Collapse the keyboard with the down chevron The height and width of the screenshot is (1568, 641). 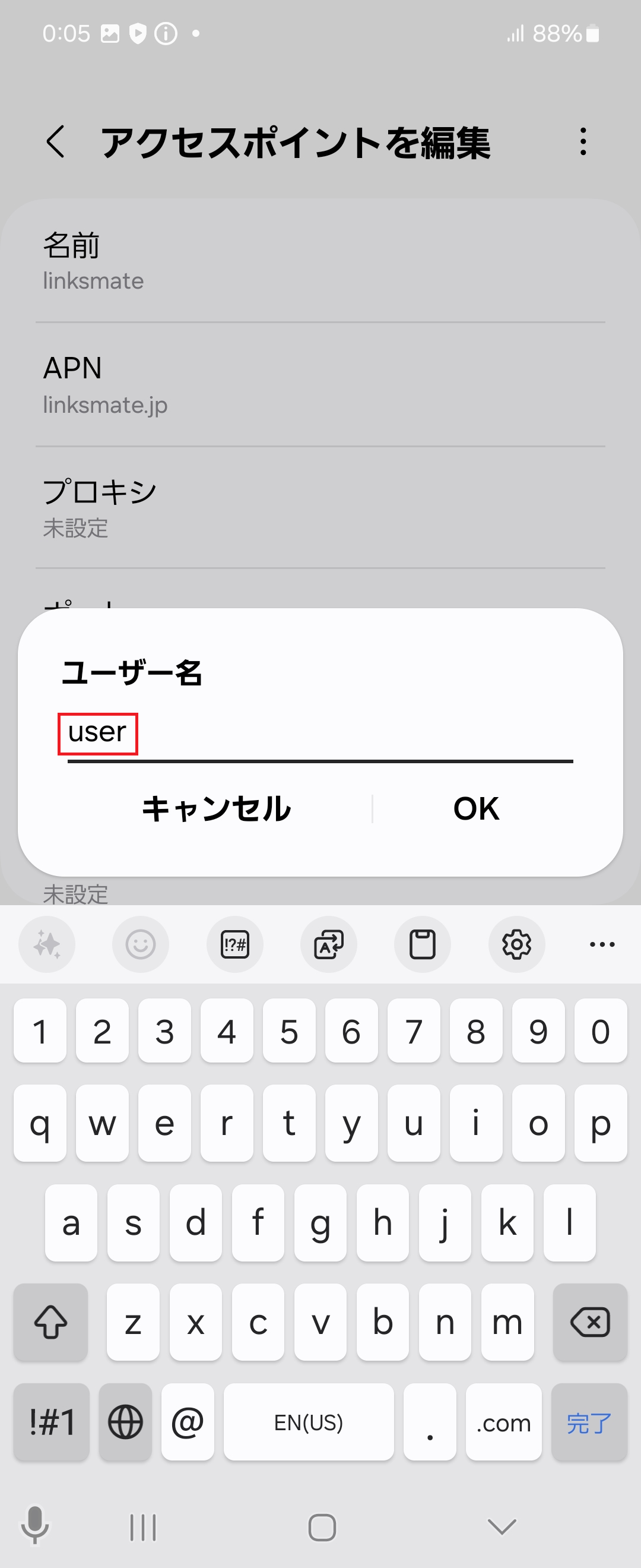click(x=499, y=1526)
